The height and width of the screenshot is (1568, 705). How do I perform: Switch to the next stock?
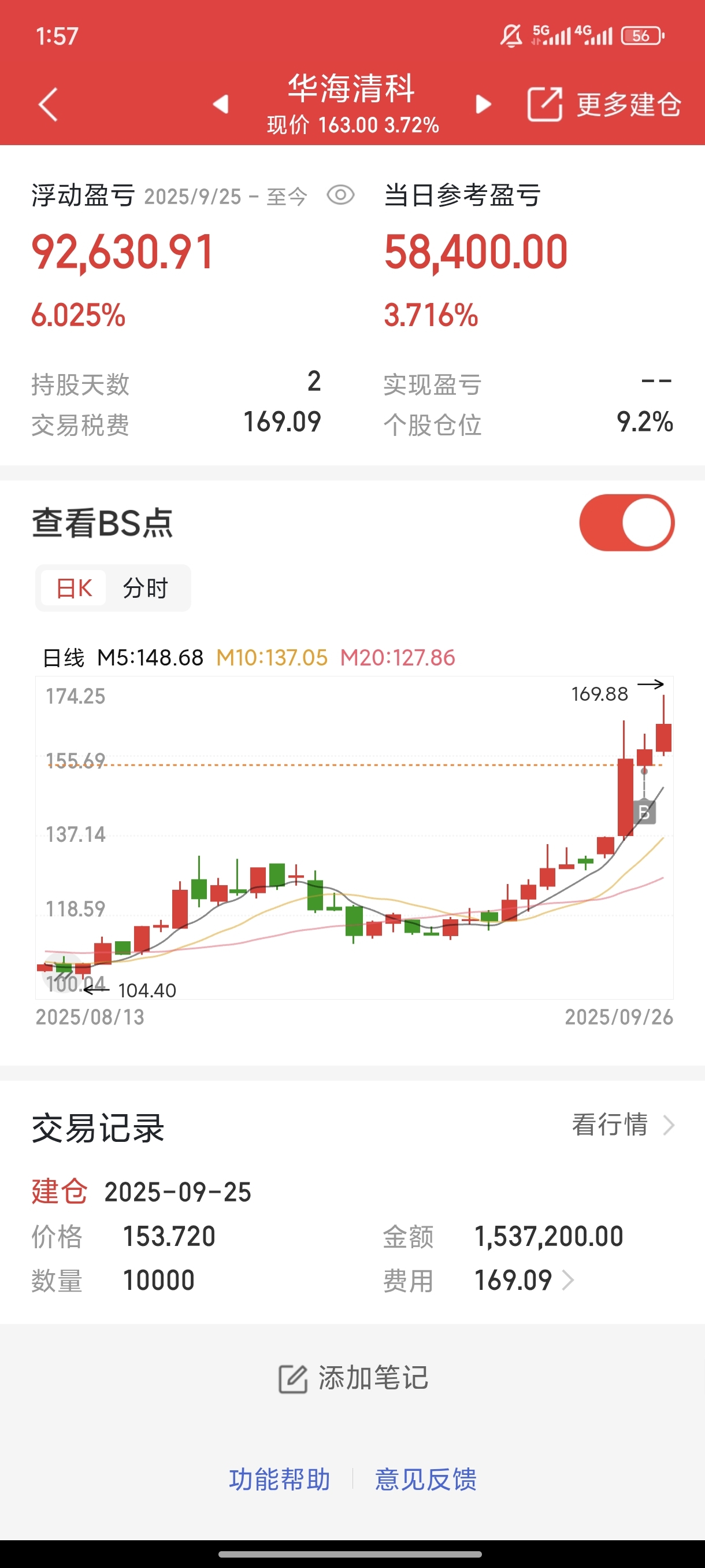coord(483,104)
